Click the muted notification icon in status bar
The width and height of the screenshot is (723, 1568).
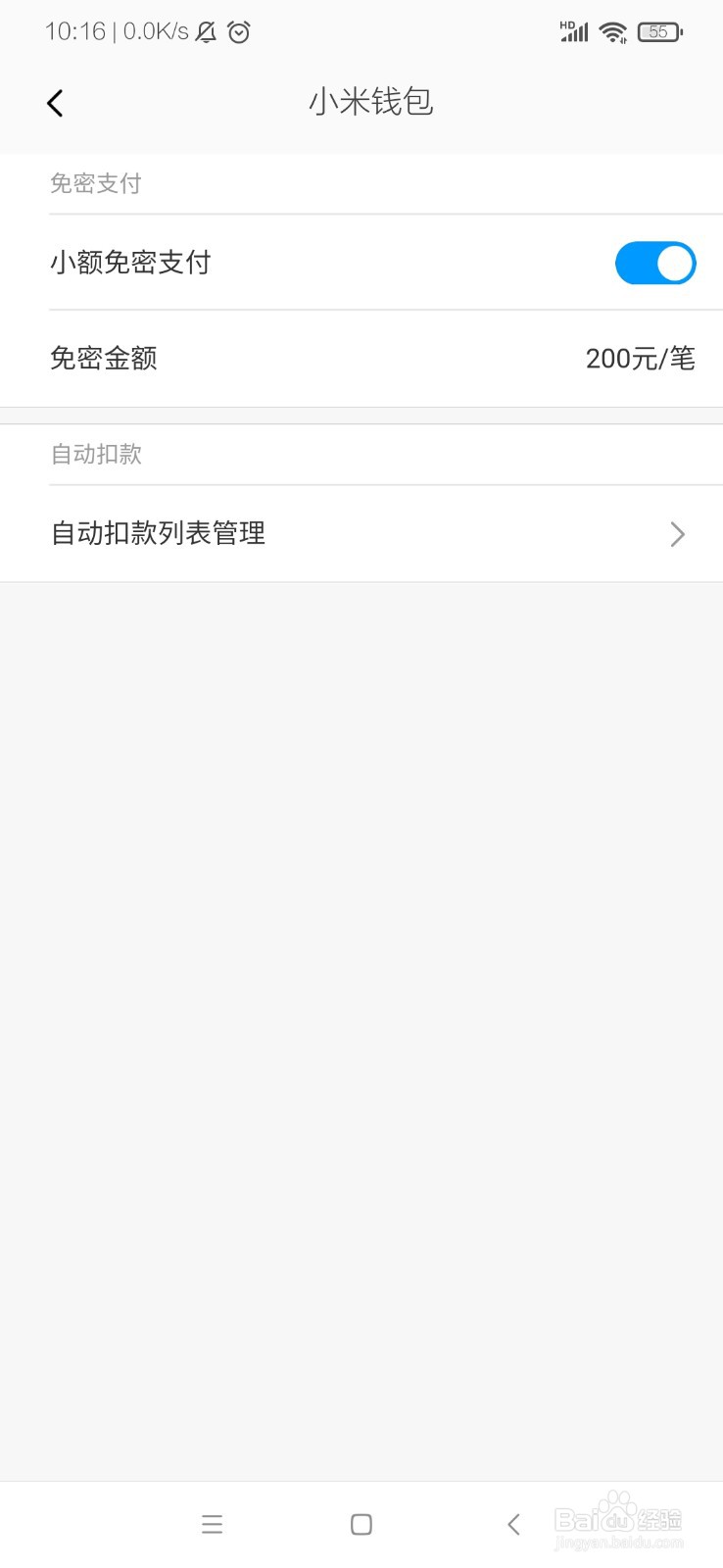[206, 31]
